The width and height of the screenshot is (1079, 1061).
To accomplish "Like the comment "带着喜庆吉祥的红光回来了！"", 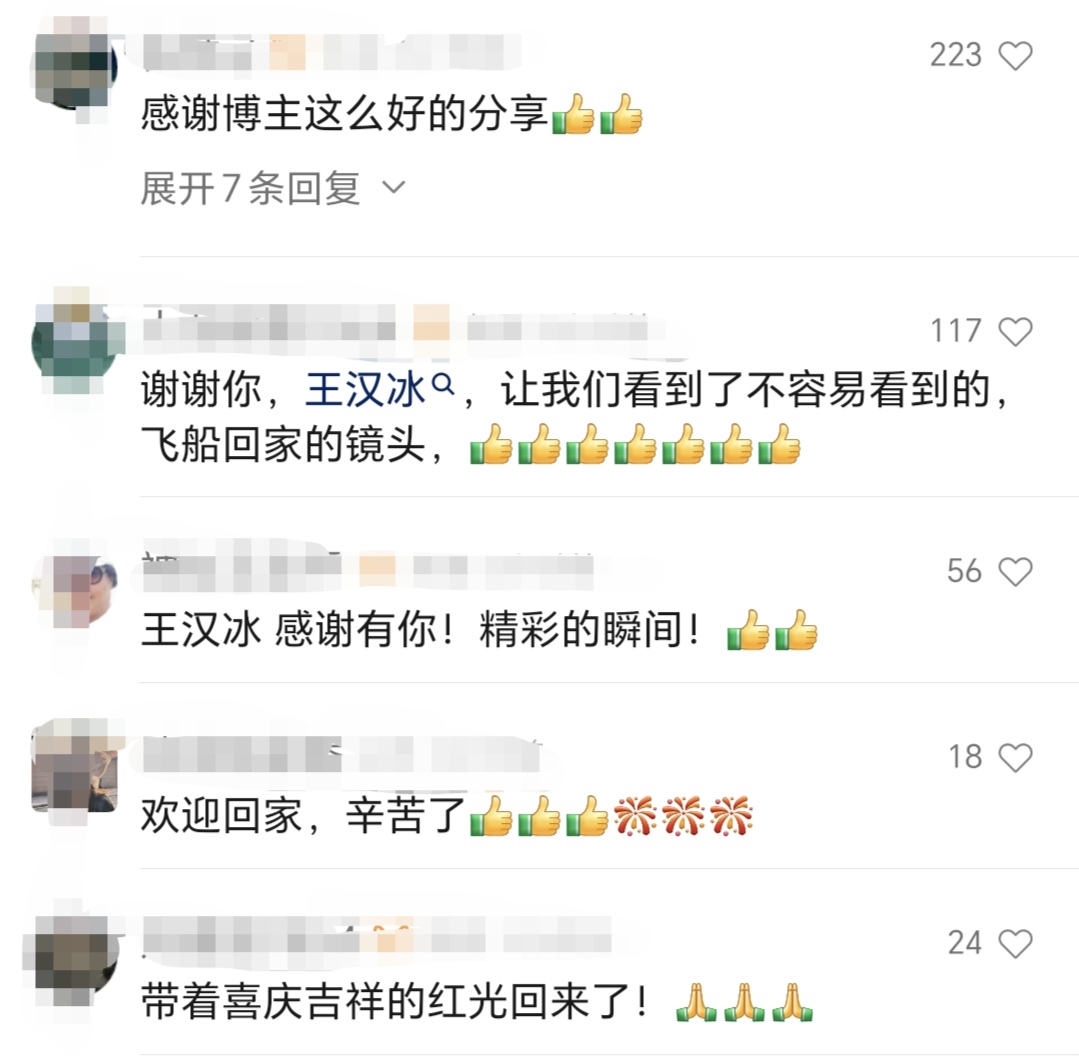I will (x=1015, y=942).
